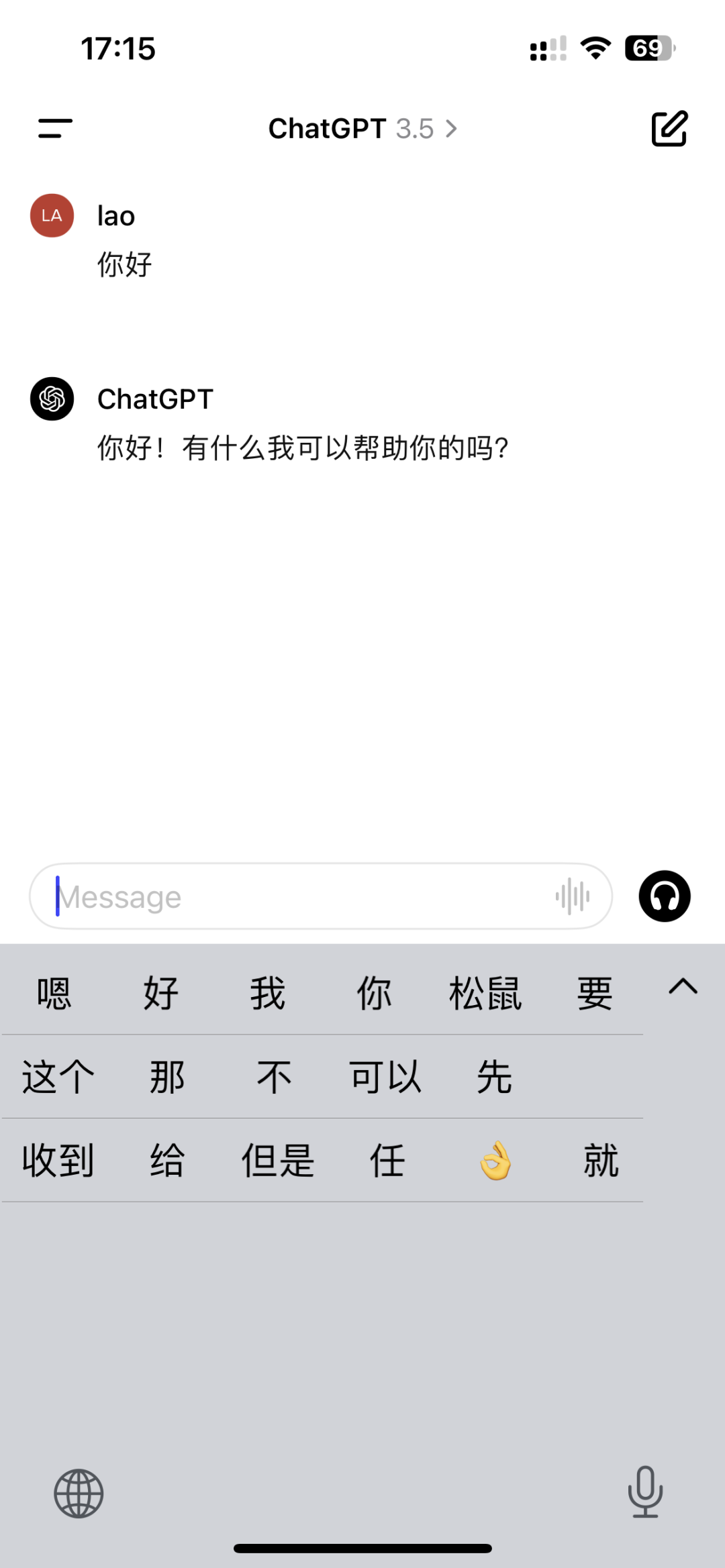The width and height of the screenshot is (725, 1568).
Task: Select the candidate 这个
Action: (58, 1077)
